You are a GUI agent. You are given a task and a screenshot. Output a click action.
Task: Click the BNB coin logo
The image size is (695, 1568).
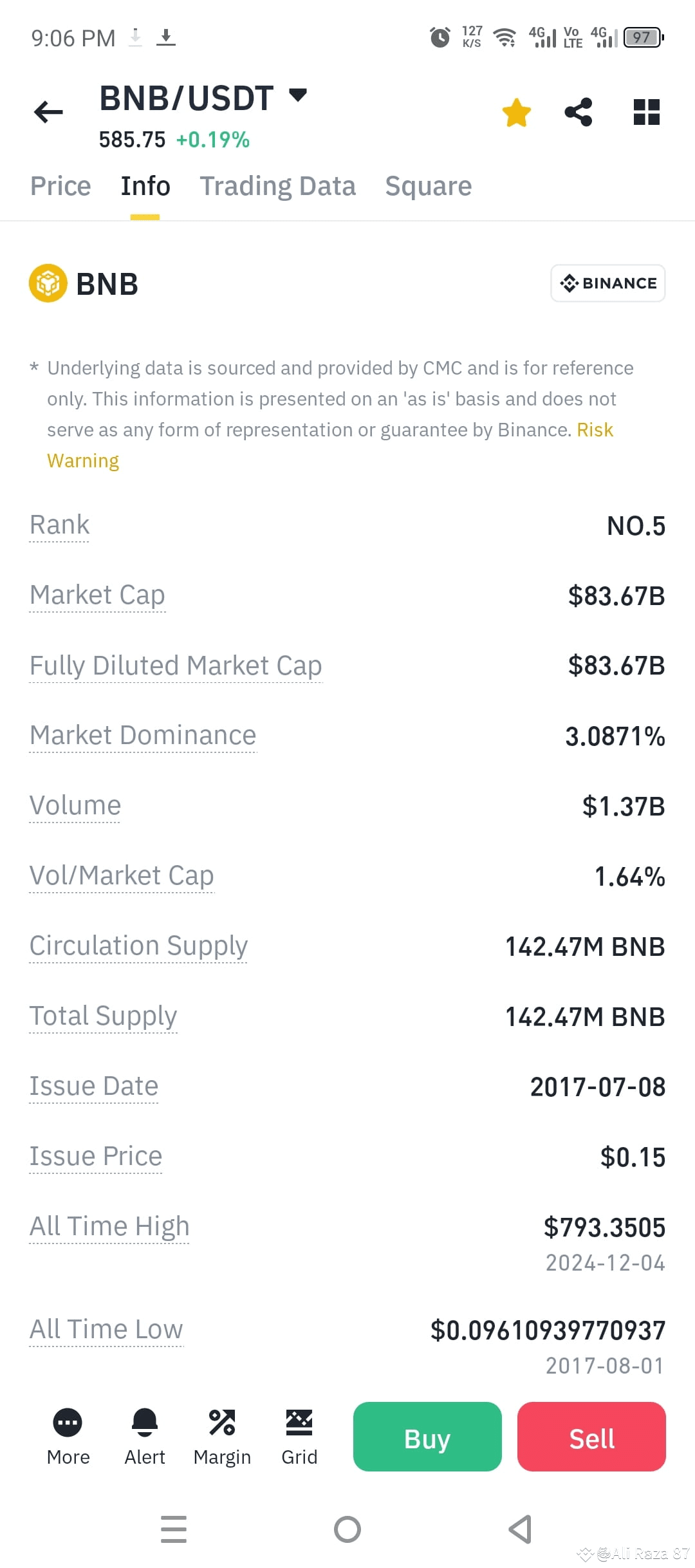click(47, 283)
